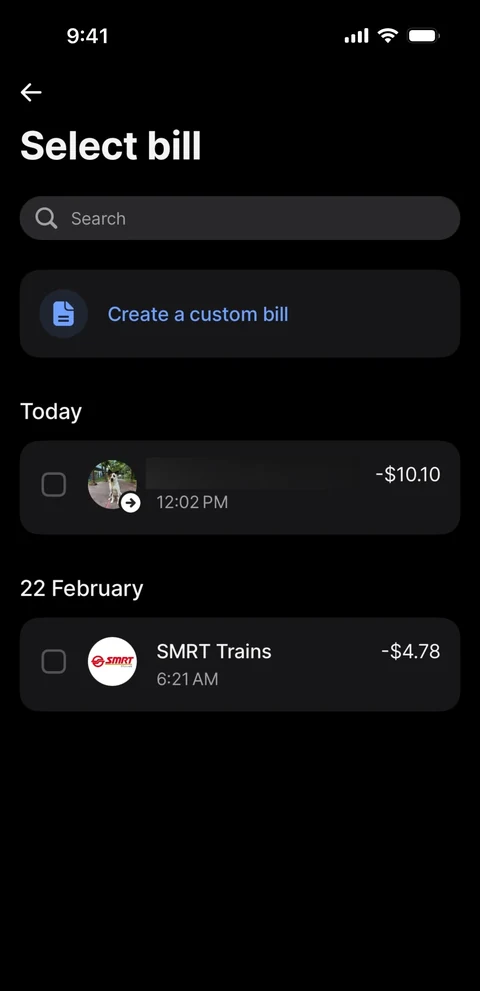Check the box for the -$10.10 transaction

tap(54, 485)
